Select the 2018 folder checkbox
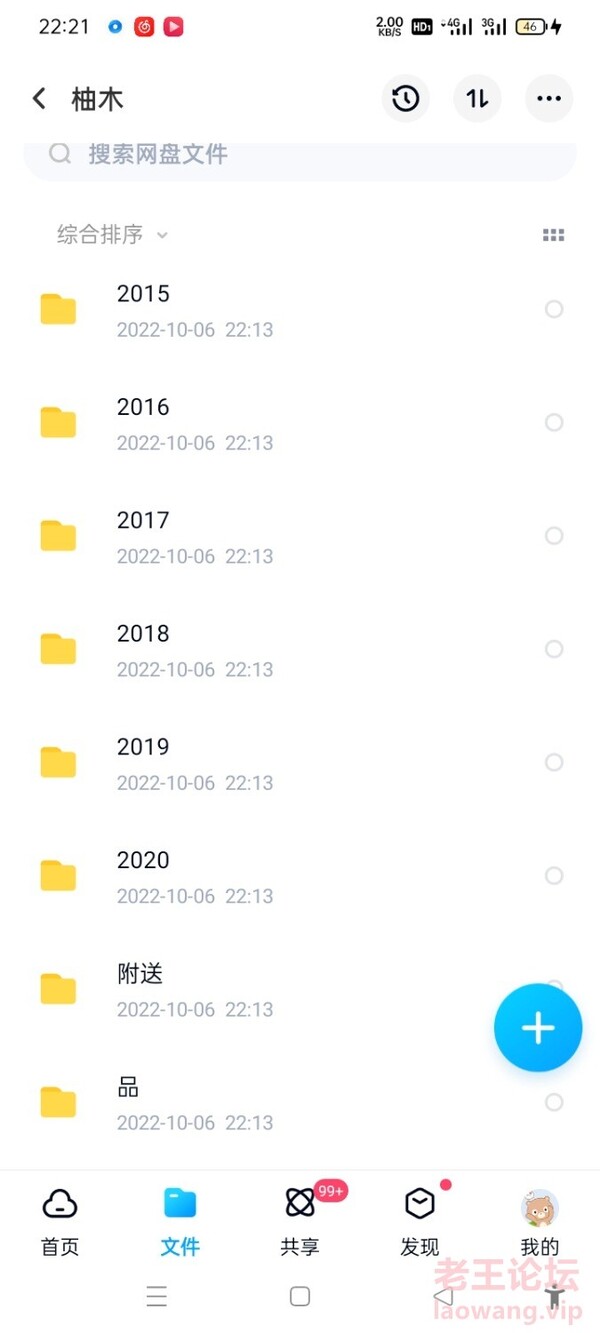The width and height of the screenshot is (600, 1333). coord(554,649)
